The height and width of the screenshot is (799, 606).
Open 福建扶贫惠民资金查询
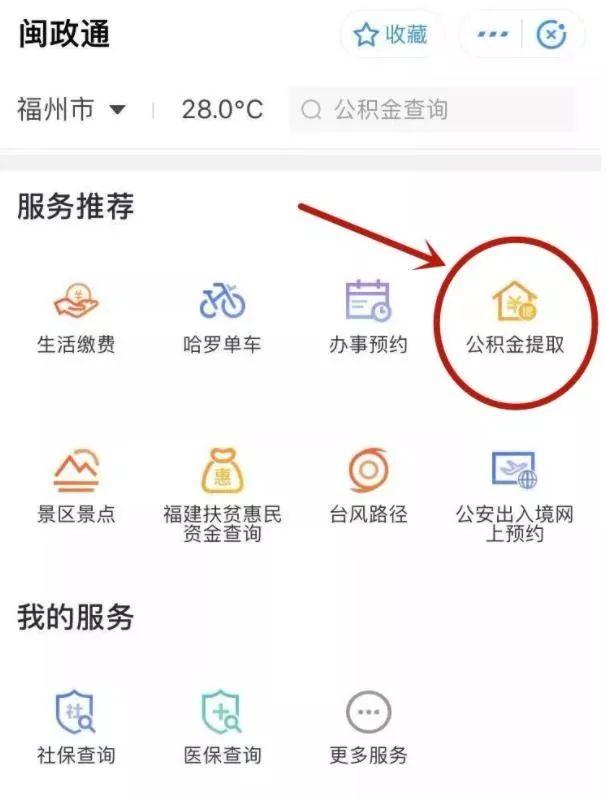[222, 492]
